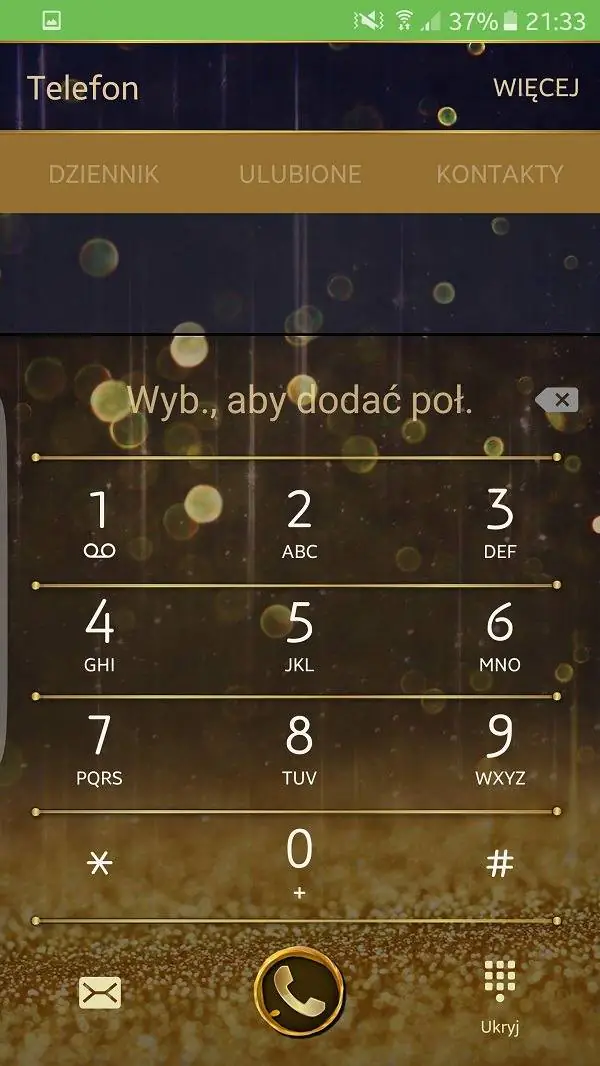The width and height of the screenshot is (600, 1066).
Task: Open messages via envelope icon
Action: pyautogui.click(x=100, y=992)
